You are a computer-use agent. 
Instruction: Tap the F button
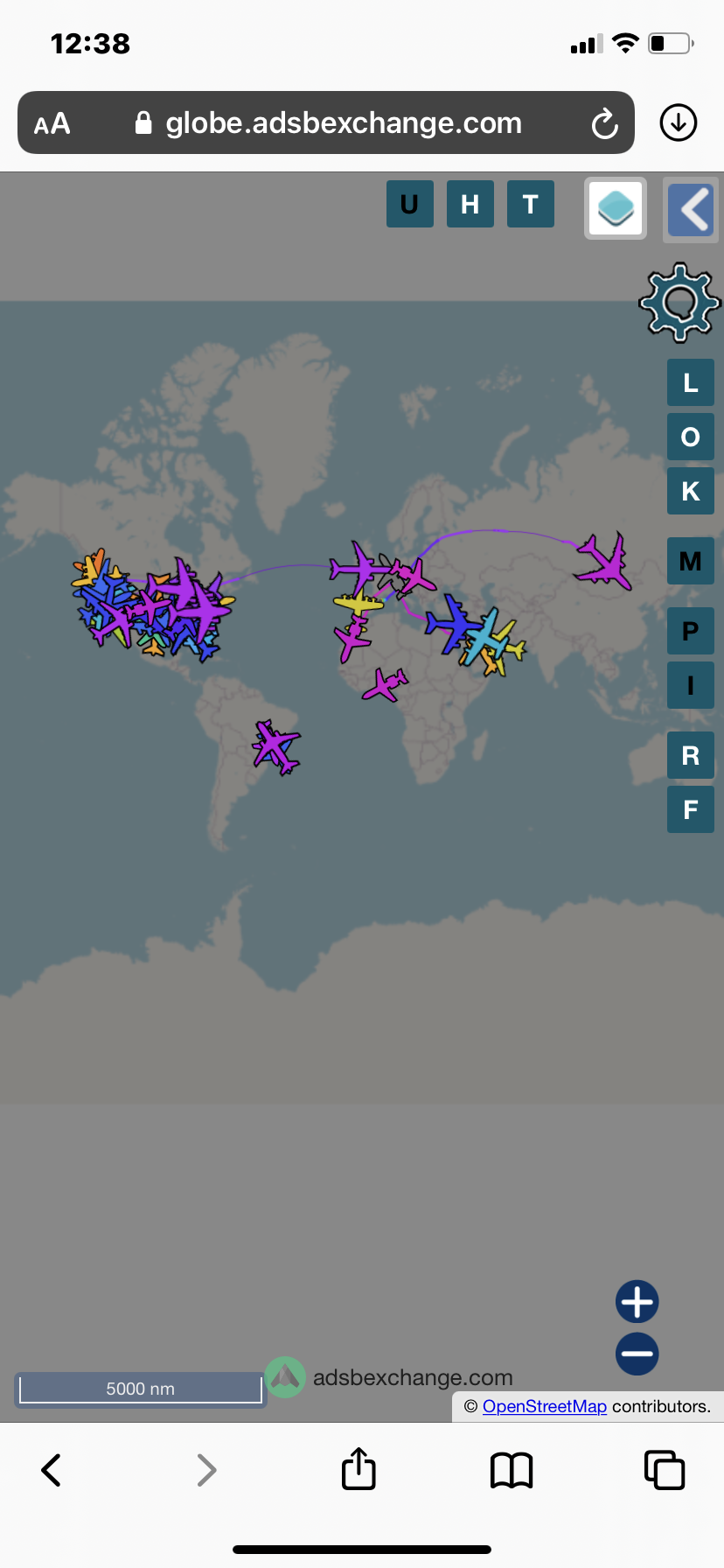[691, 809]
